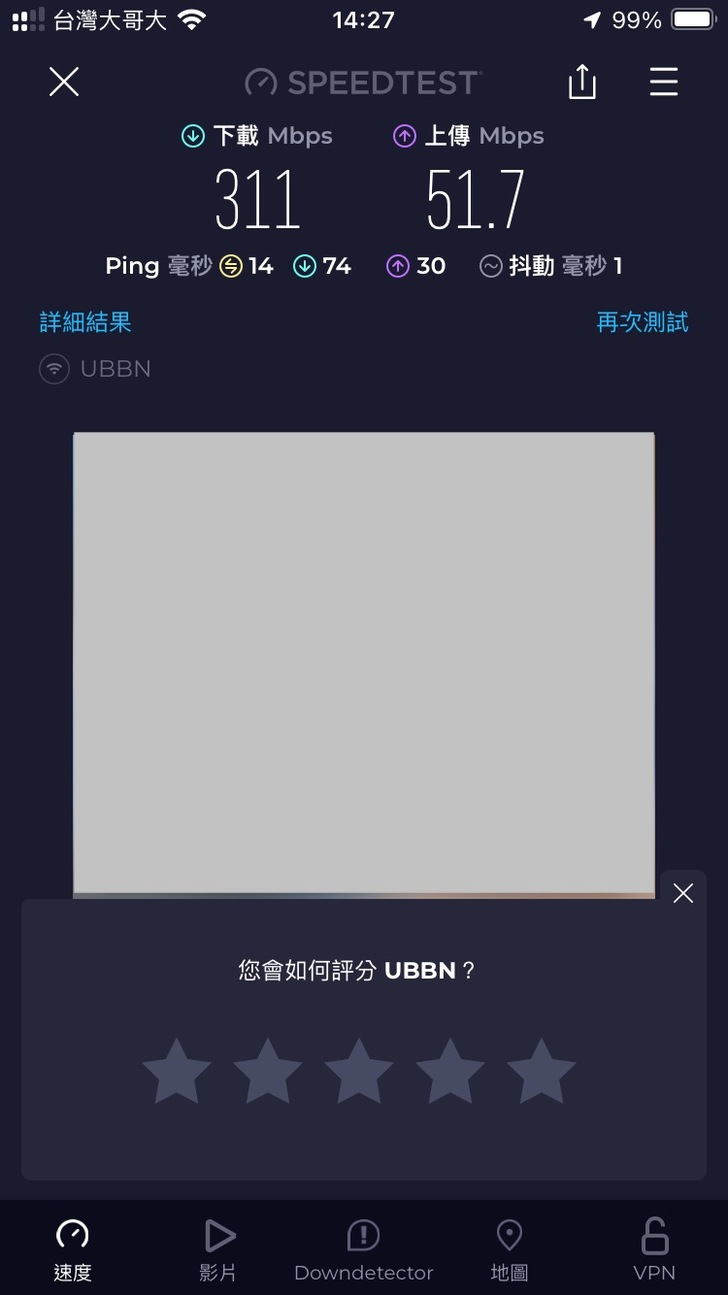This screenshot has width=728, height=1295.
Task: Share the speed test result
Action: click(582, 82)
